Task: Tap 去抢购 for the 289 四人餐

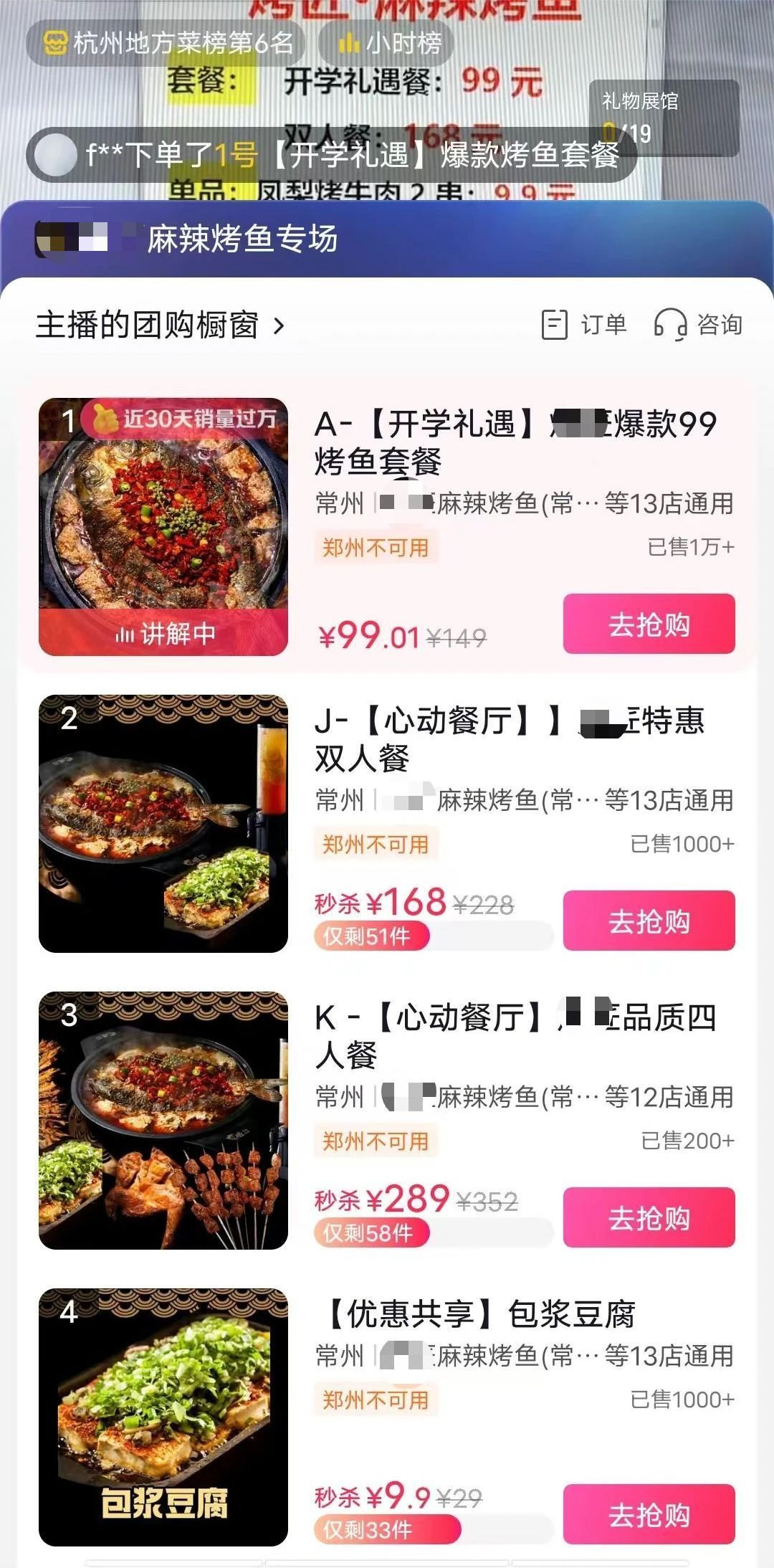Action: [x=649, y=1217]
